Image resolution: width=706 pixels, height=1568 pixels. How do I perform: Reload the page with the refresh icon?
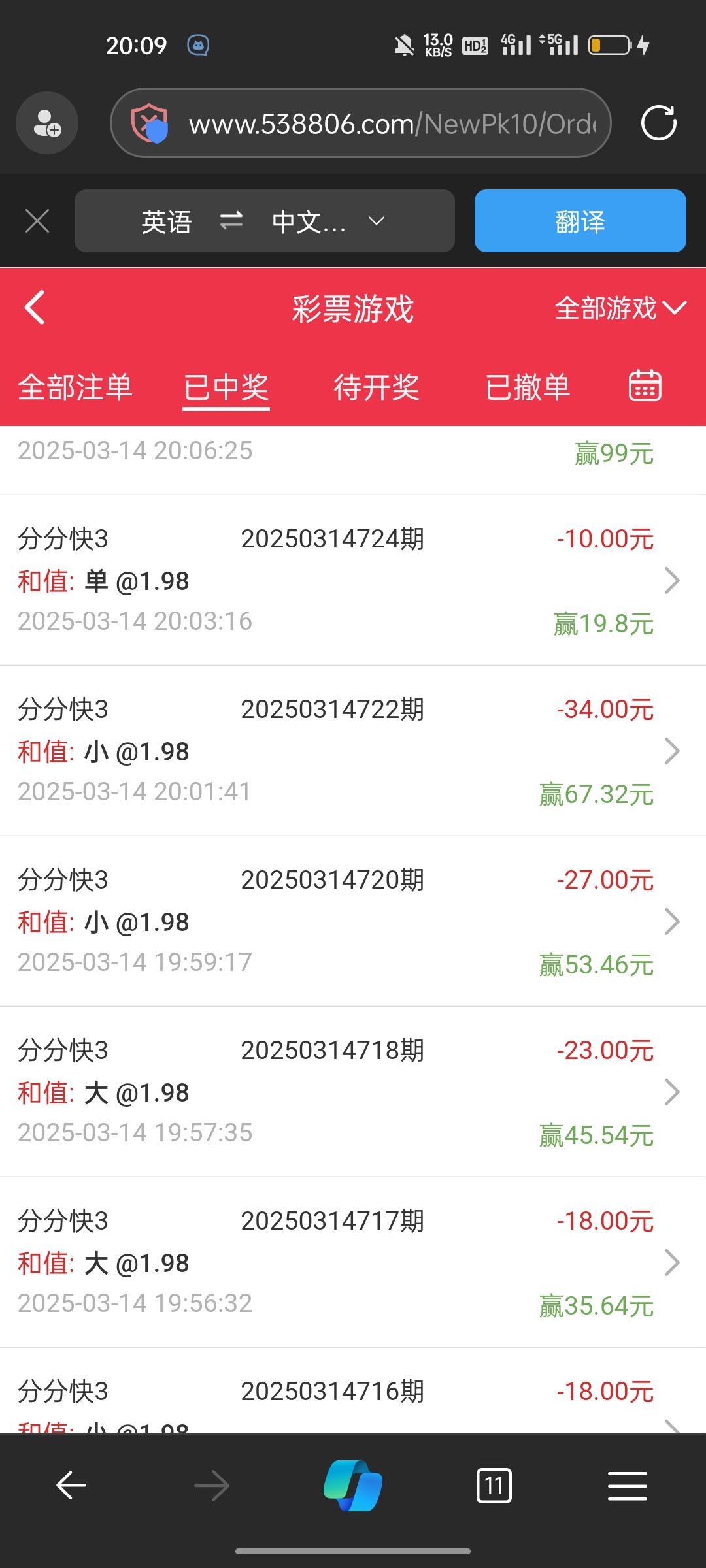point(658,123)
